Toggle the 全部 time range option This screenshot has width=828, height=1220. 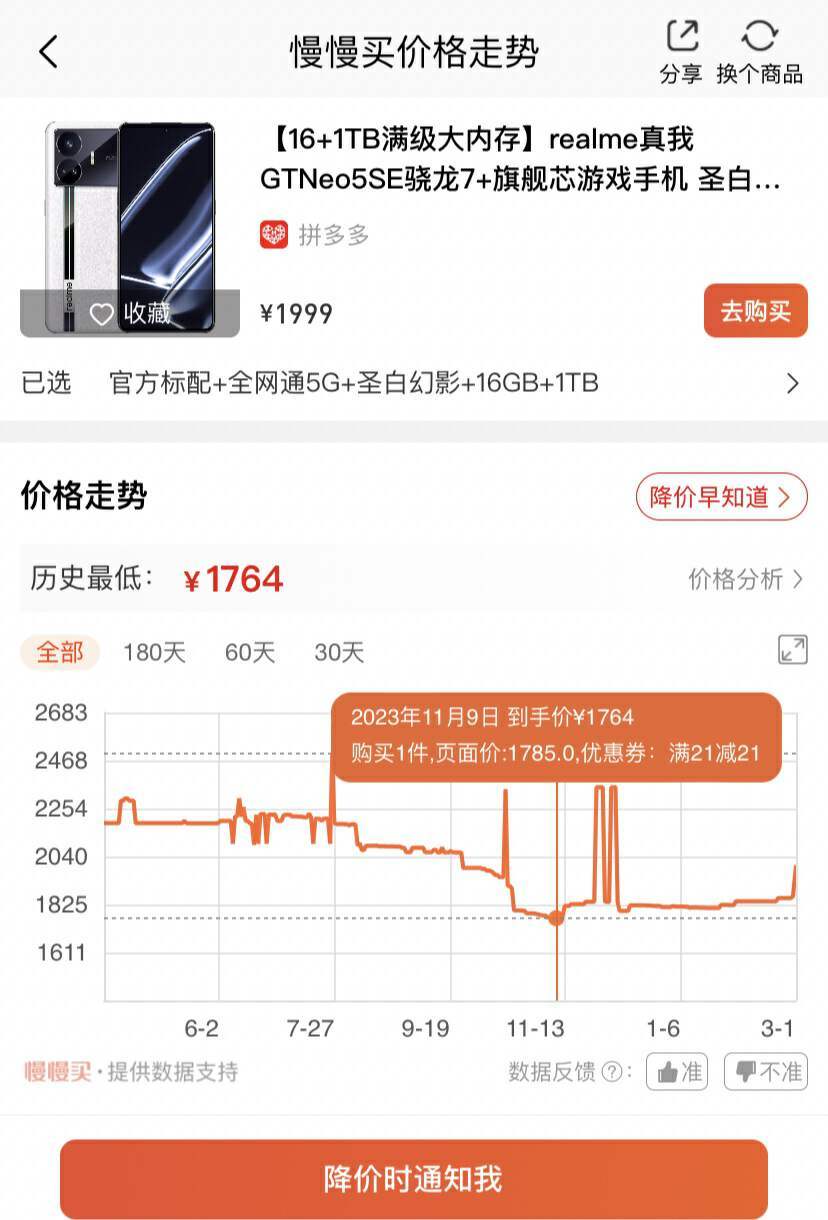click(x=60, y=652)
